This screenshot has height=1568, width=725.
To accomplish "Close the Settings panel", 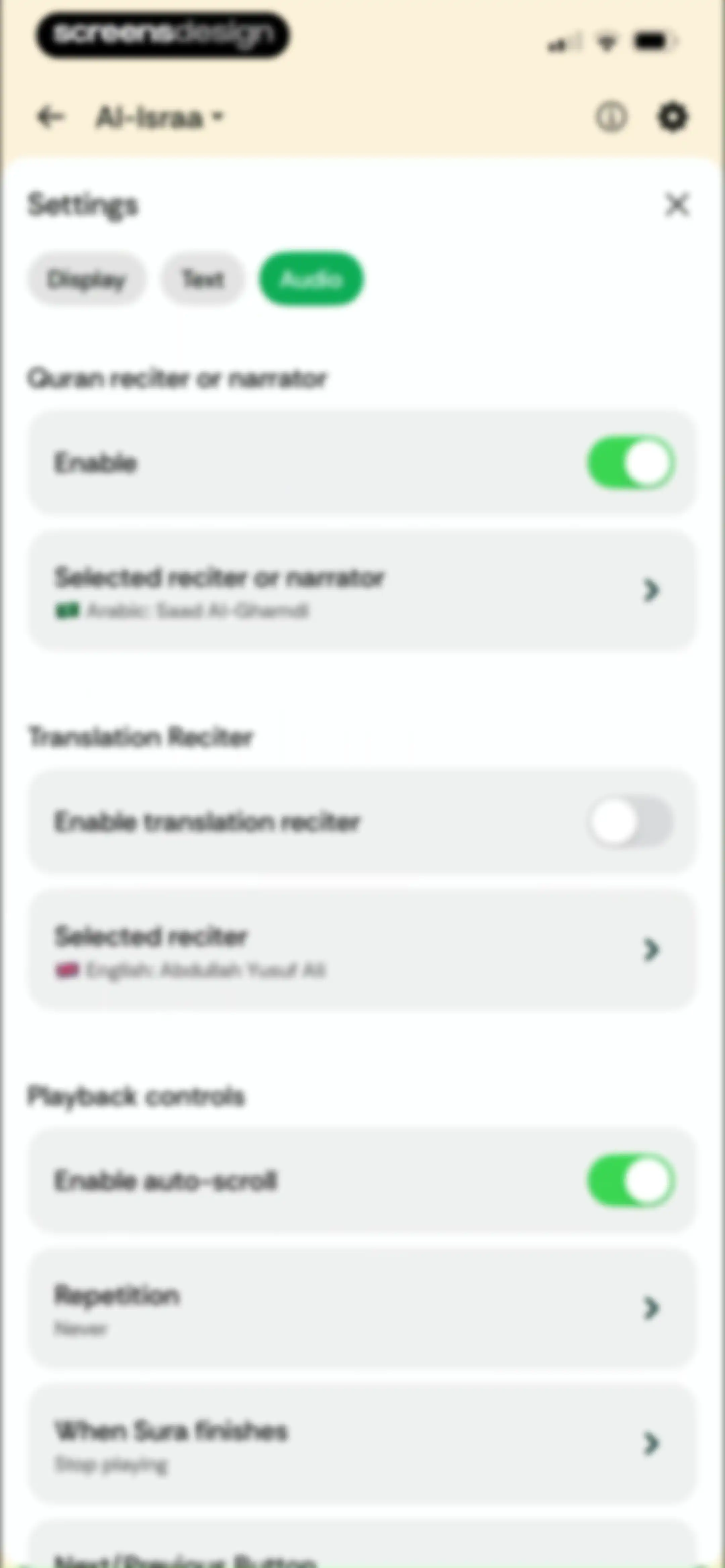I will click(677, 204).
